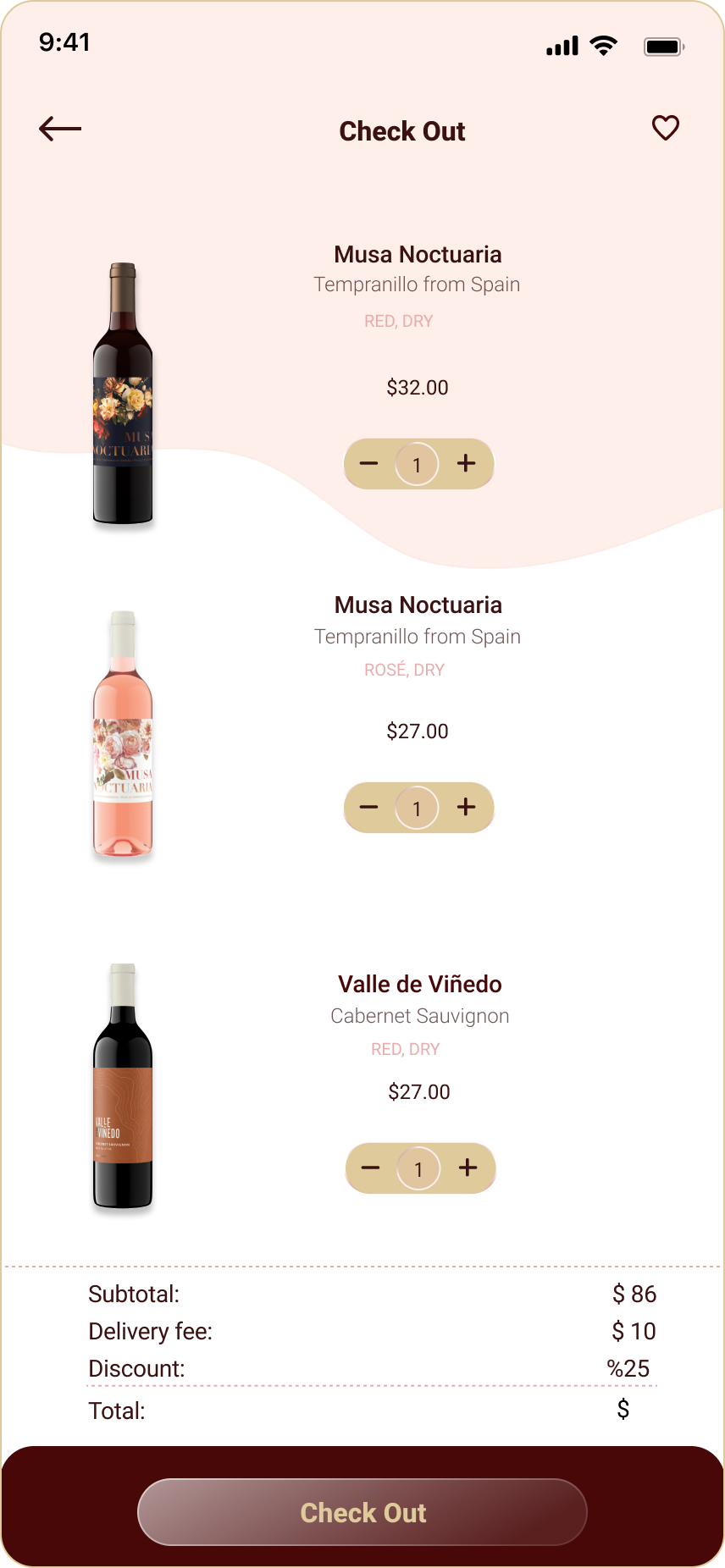This screenshot has height=1568, width=725.
Task: Select the Musa Noctuaria red wine title
Action: (x=418, y=253)
